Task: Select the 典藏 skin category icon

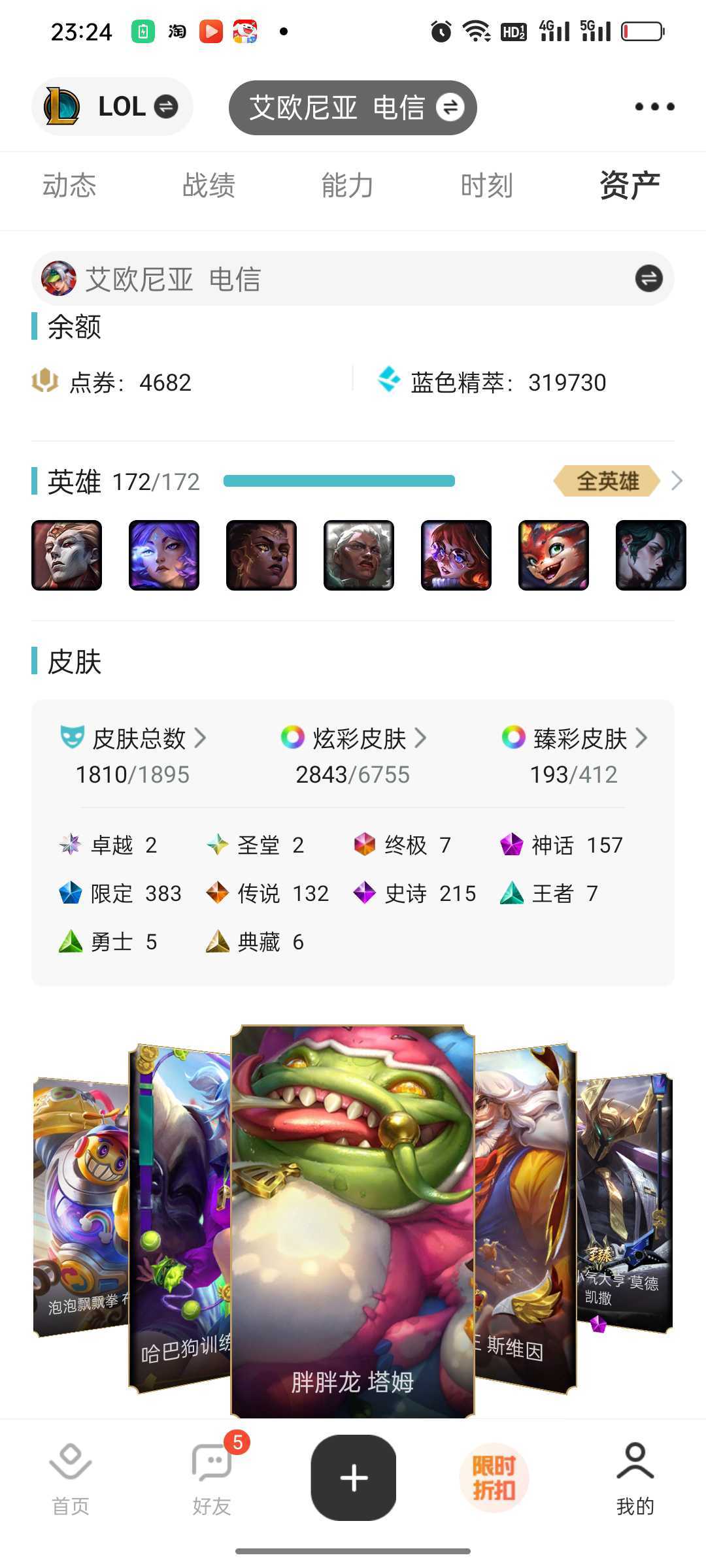Action: click(219, 941)
